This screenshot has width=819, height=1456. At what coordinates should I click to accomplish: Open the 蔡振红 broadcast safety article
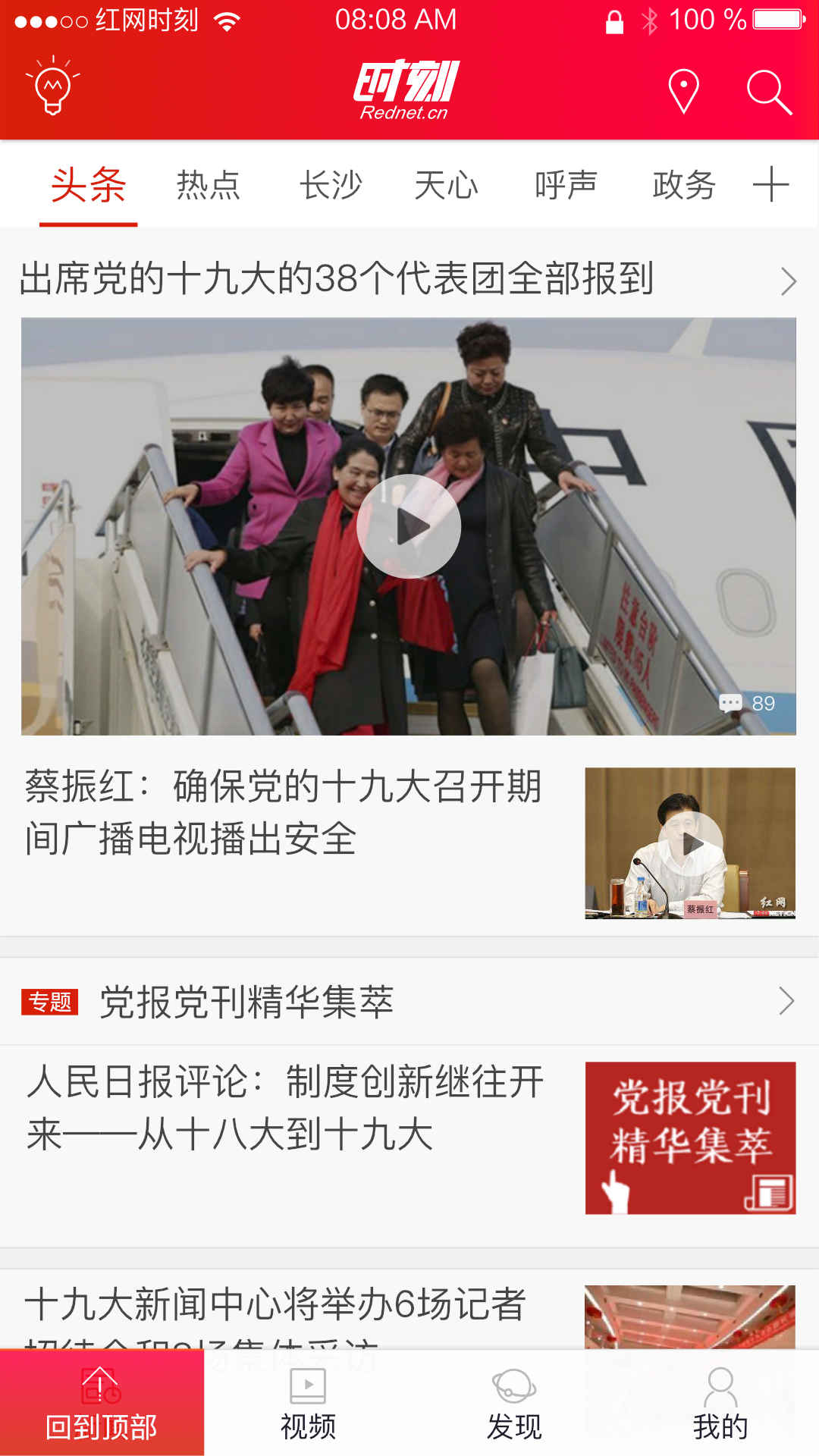pyautogui.click(x=284, y=813)
